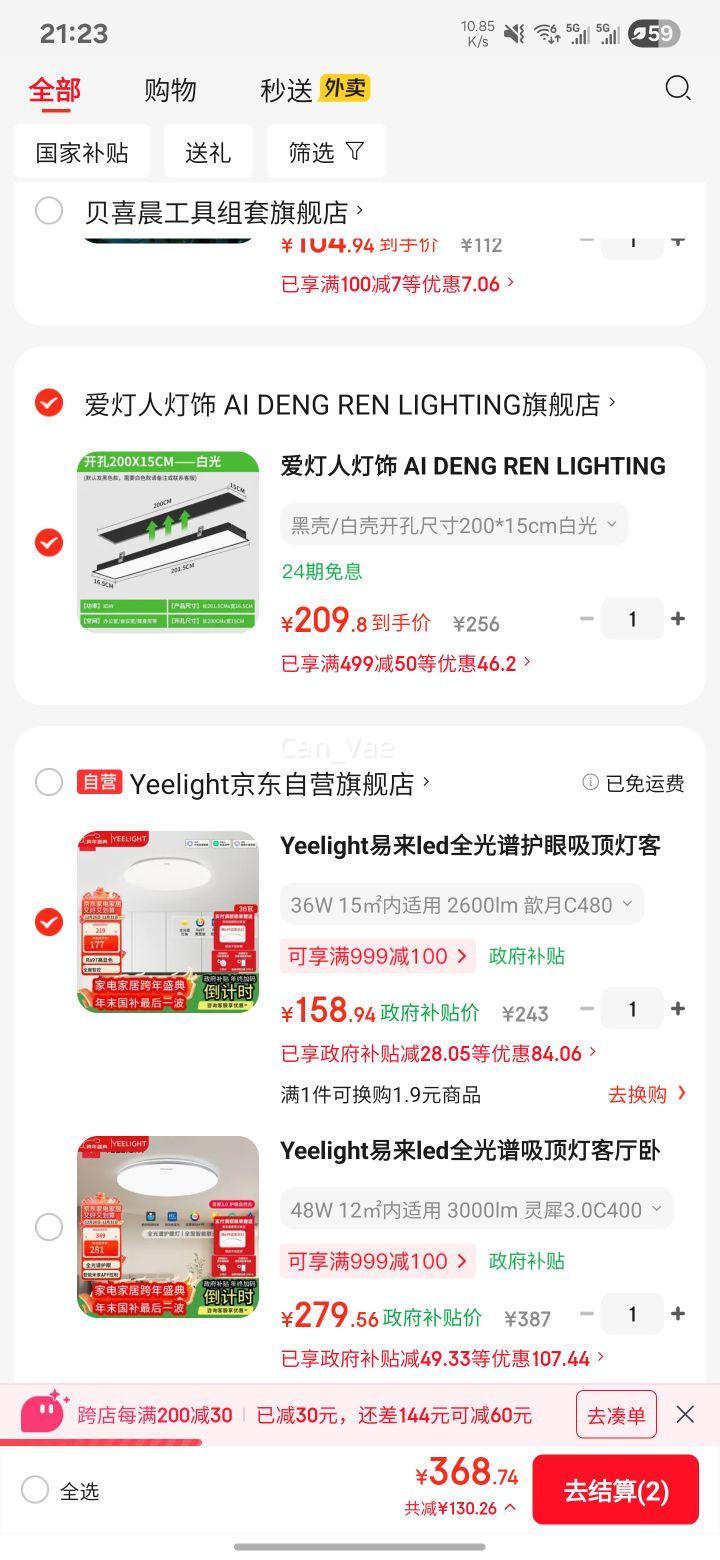This screenshot has height=1560, width=720.
Task: Deselect the Yeelight 36W 歆月C480 ceiling light
Action: 49,922
